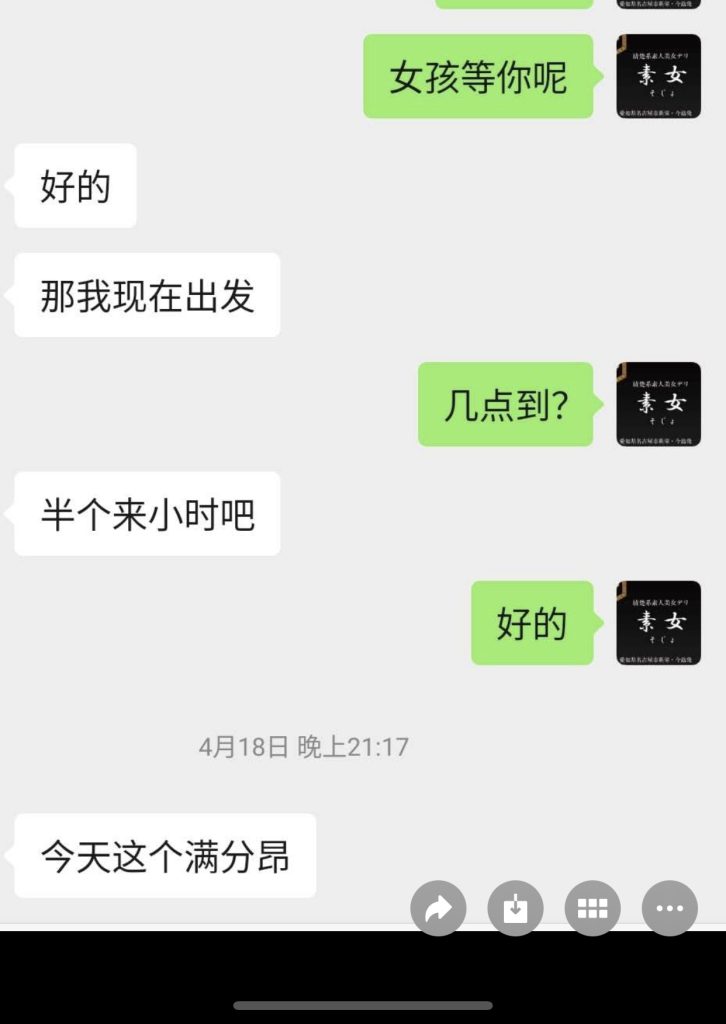Open the grid view of all images
Screen dimensions: 726x1024
point(592,908)
